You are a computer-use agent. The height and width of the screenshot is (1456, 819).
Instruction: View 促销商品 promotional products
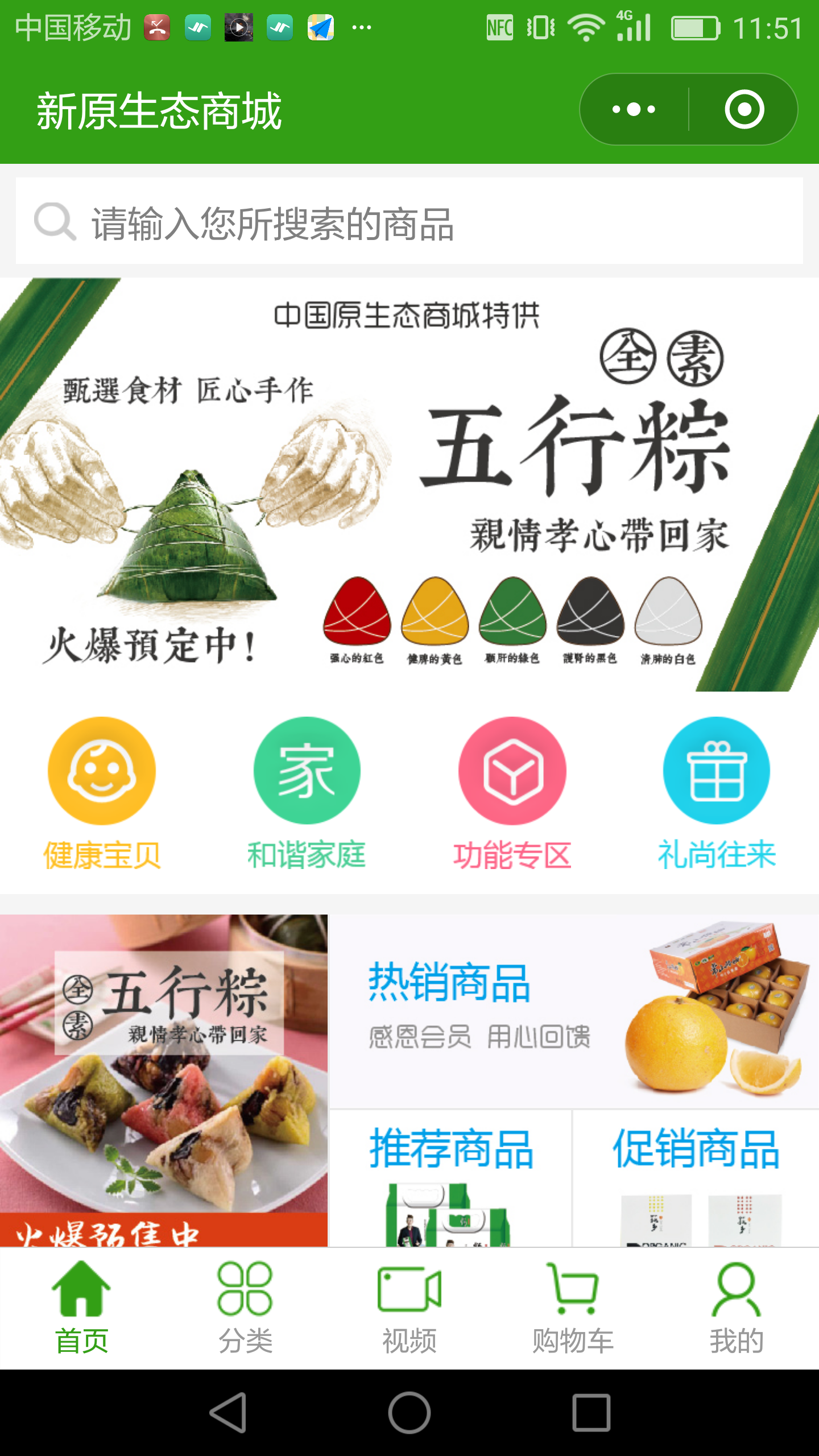pyautogui.click(x=696, y=1177)
